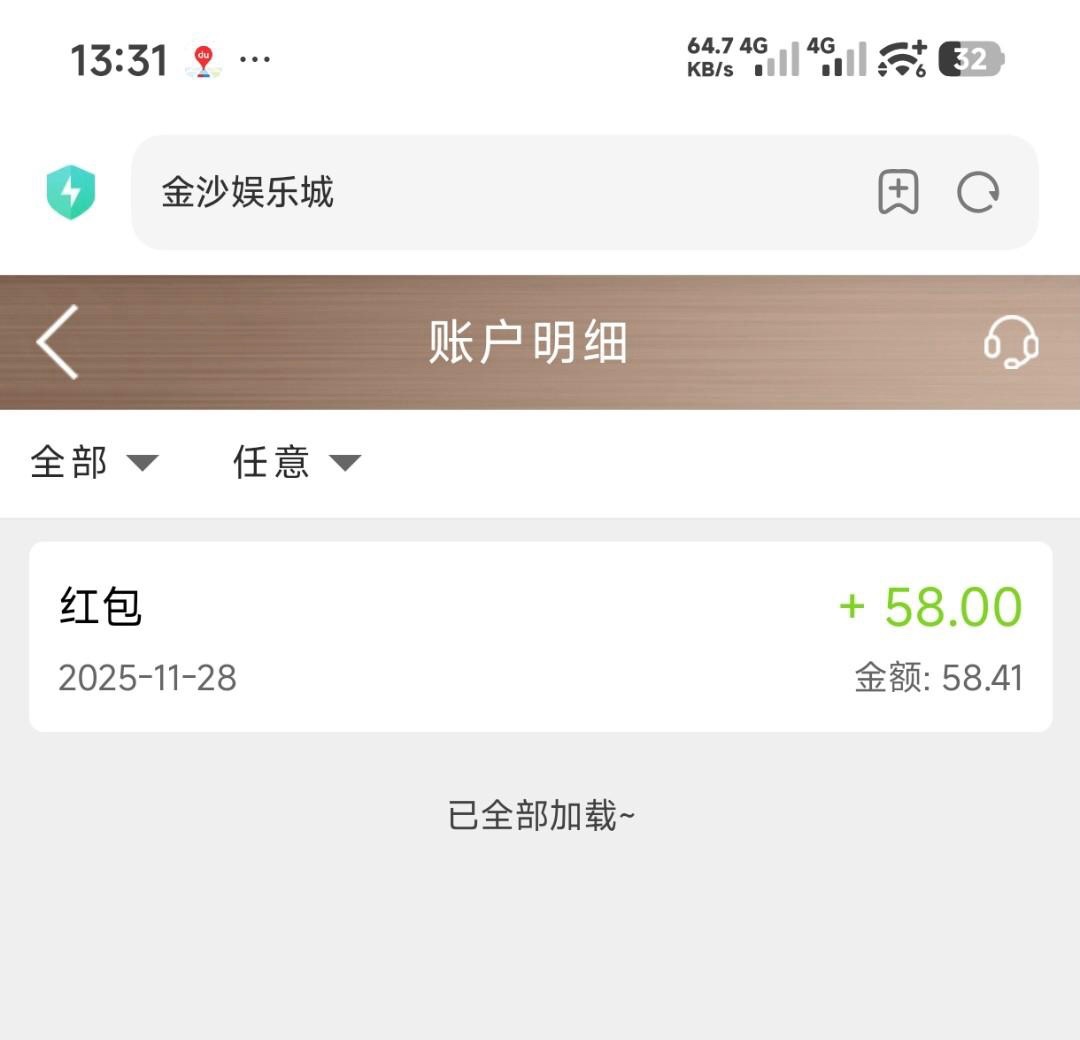The image size is (1080, 1040).
Task: Expand the 全部 filter dropdown
Action: click(x=94, y=462)
